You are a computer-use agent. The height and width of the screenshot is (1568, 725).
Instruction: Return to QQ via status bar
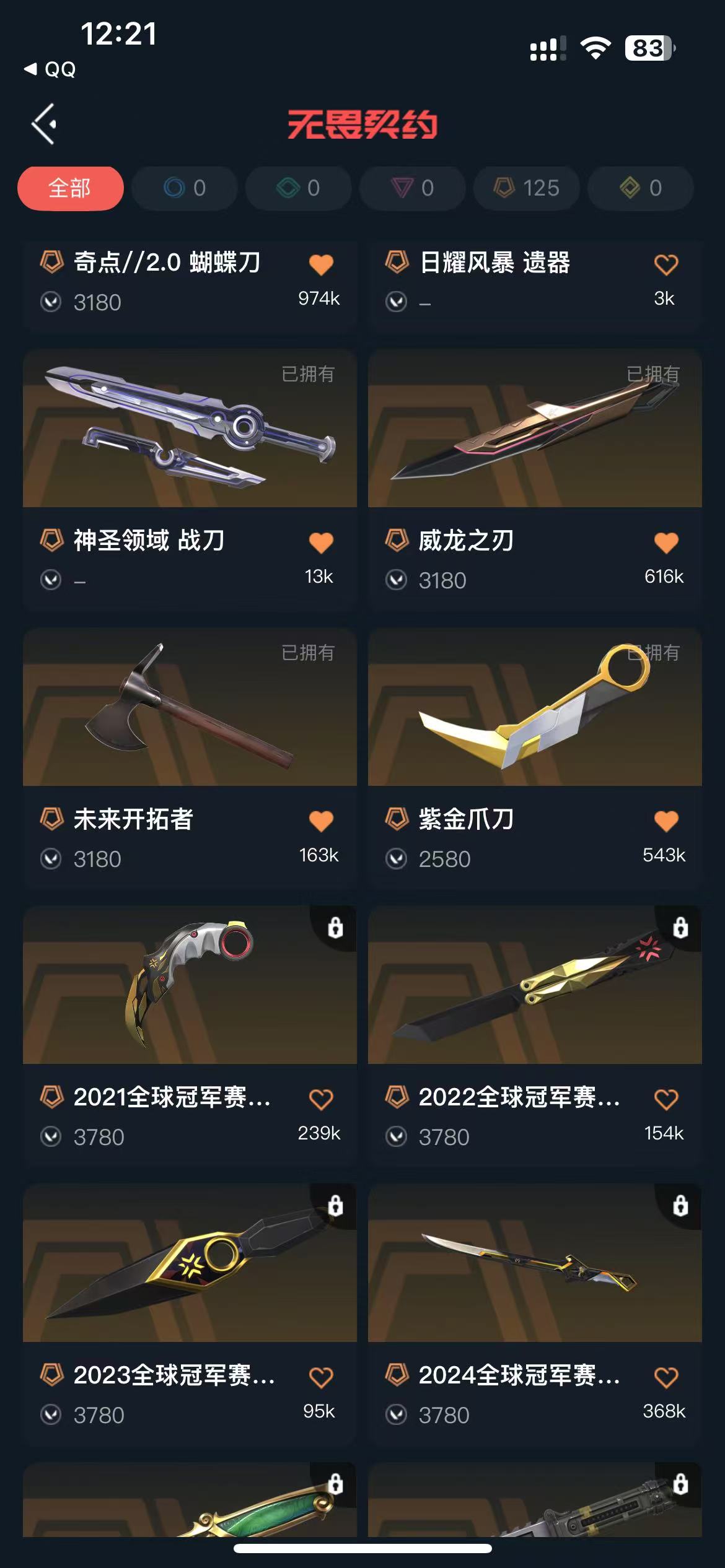tap(51, 69)
